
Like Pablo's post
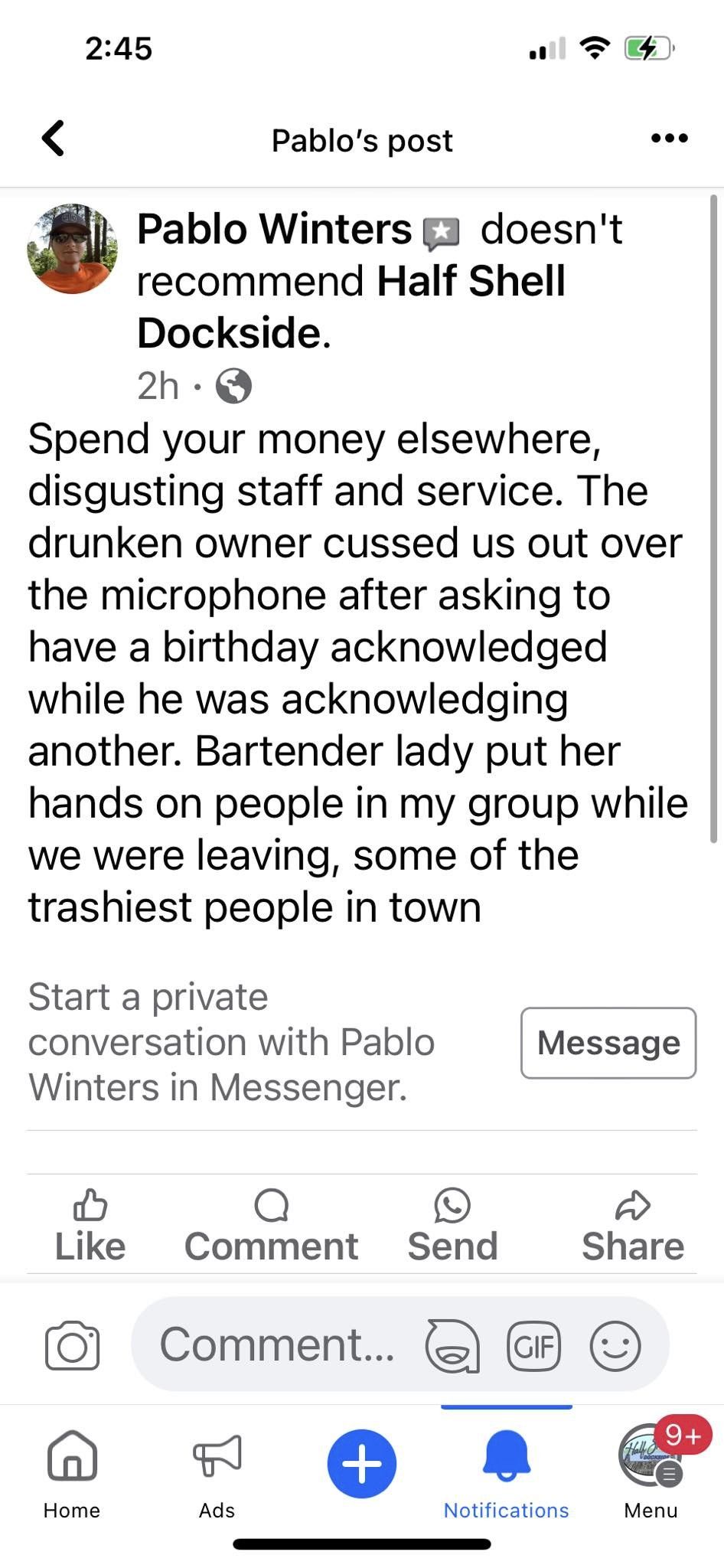tap(90, 1226)
